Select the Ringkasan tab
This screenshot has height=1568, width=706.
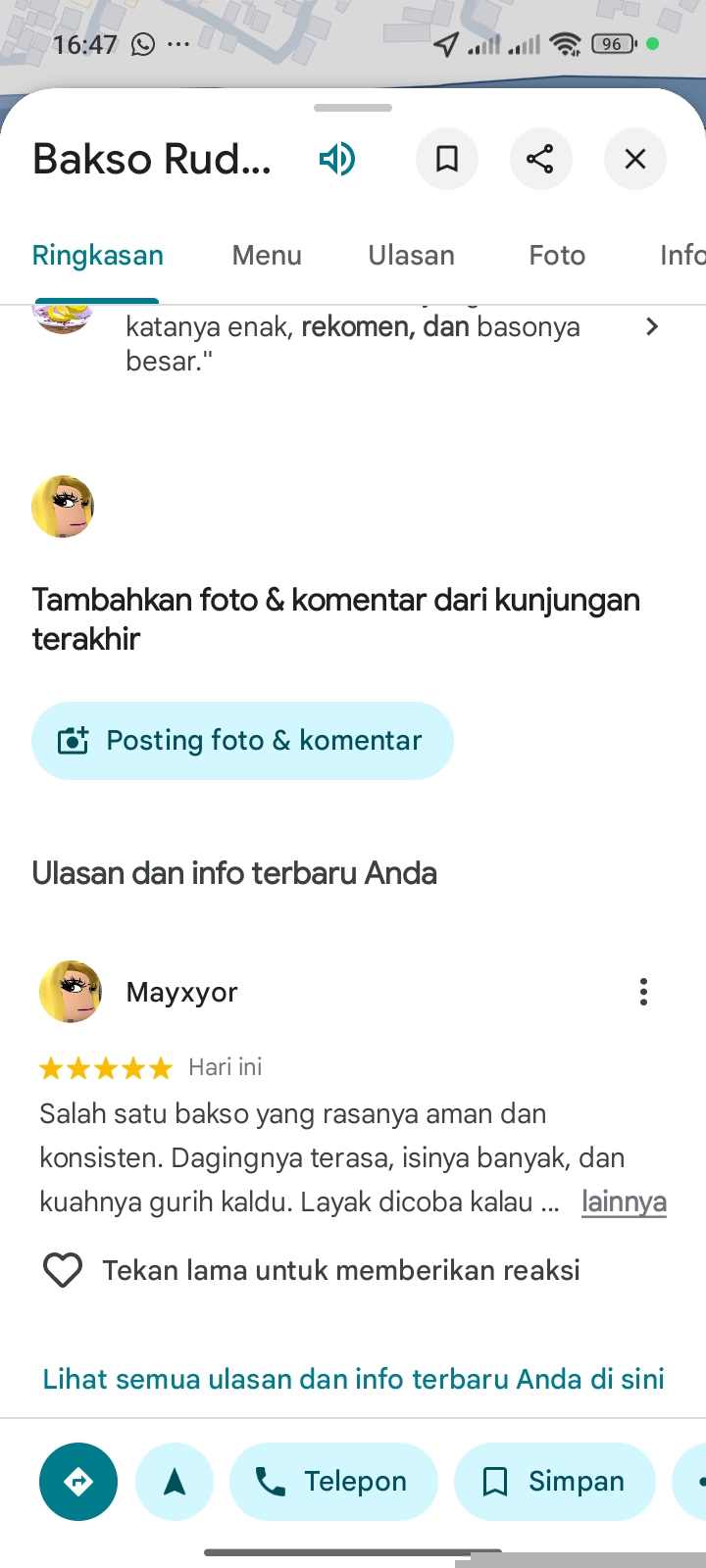point(98,256)
